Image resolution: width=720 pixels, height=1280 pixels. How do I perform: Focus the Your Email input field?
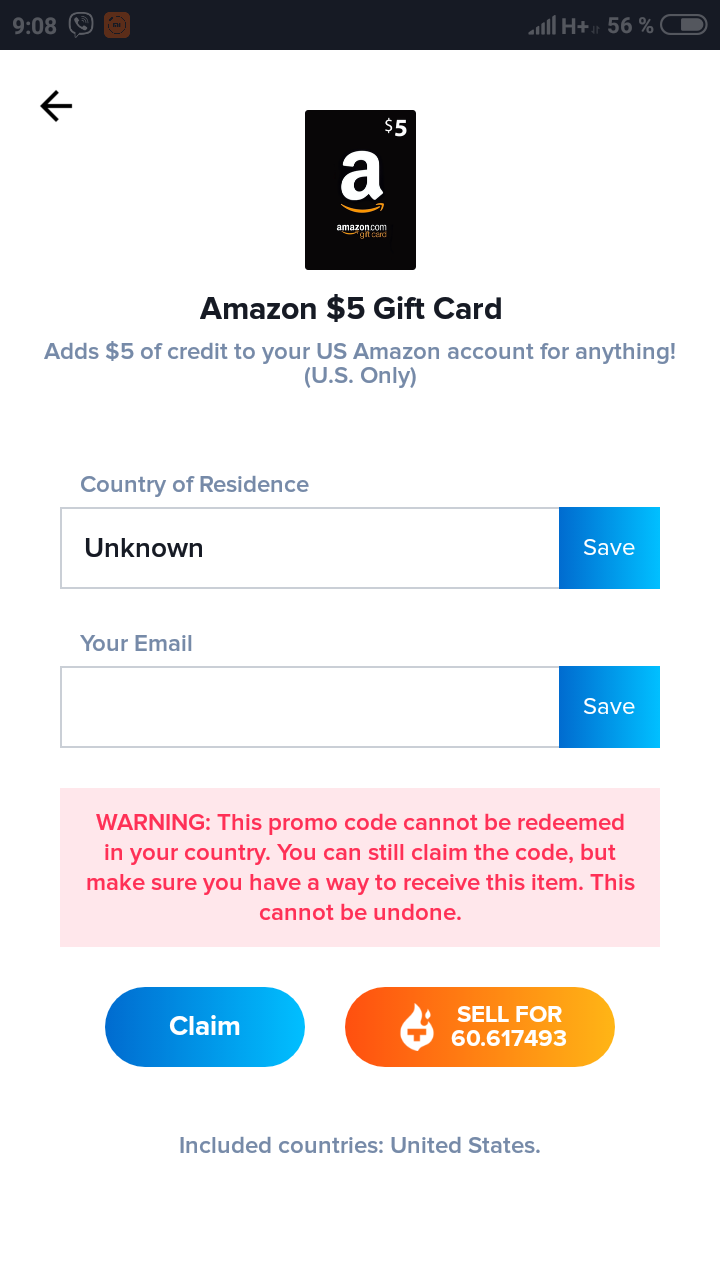[310, 707]
